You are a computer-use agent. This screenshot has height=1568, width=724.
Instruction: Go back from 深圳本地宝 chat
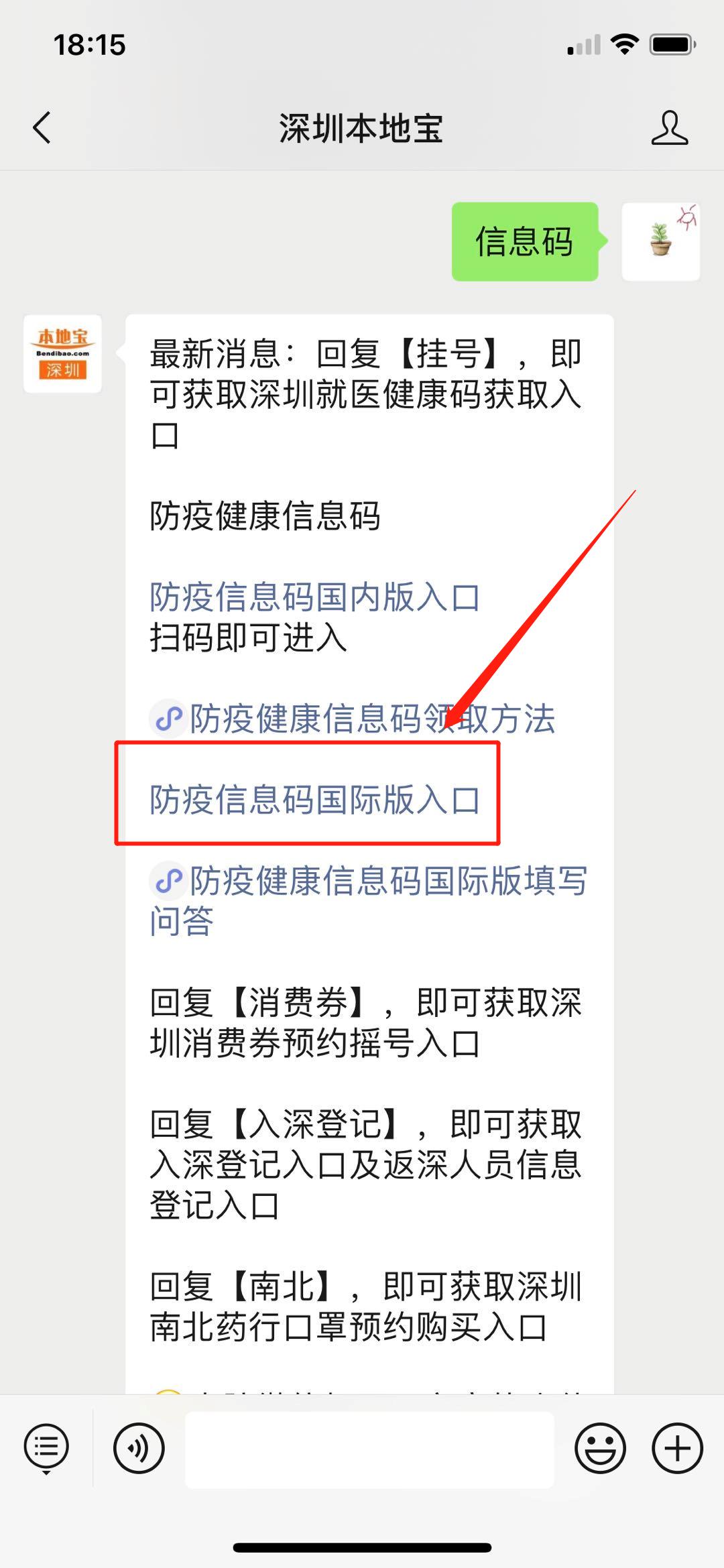pyautogui.click(x=42, y=127)
